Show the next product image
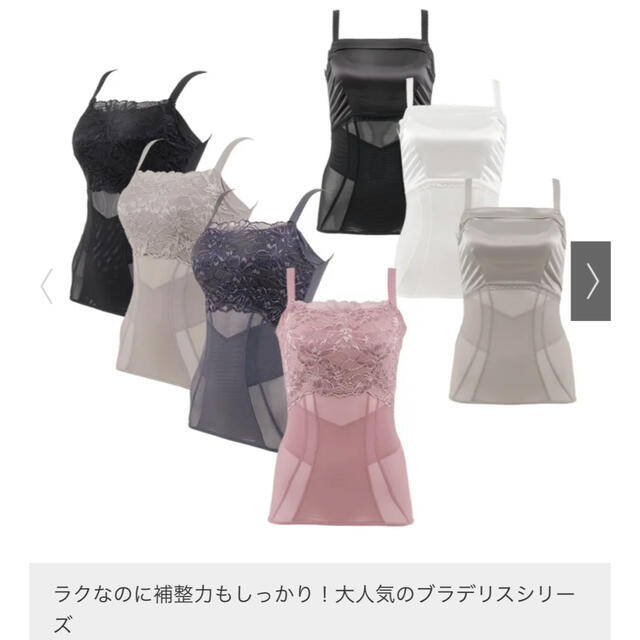The height and width of the screenshot is (640, 640). tap(591, 281)
